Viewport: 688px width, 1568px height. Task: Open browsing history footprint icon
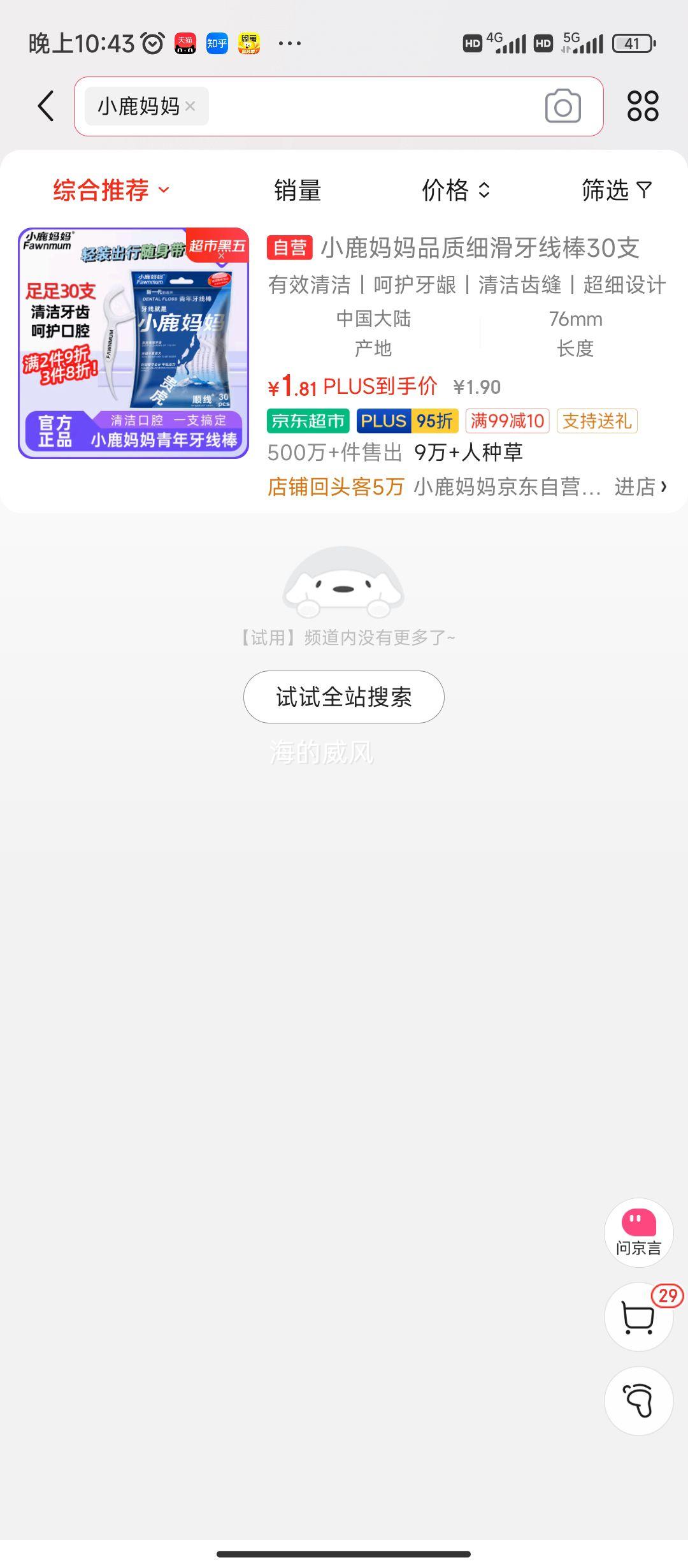pos(638,1401)
